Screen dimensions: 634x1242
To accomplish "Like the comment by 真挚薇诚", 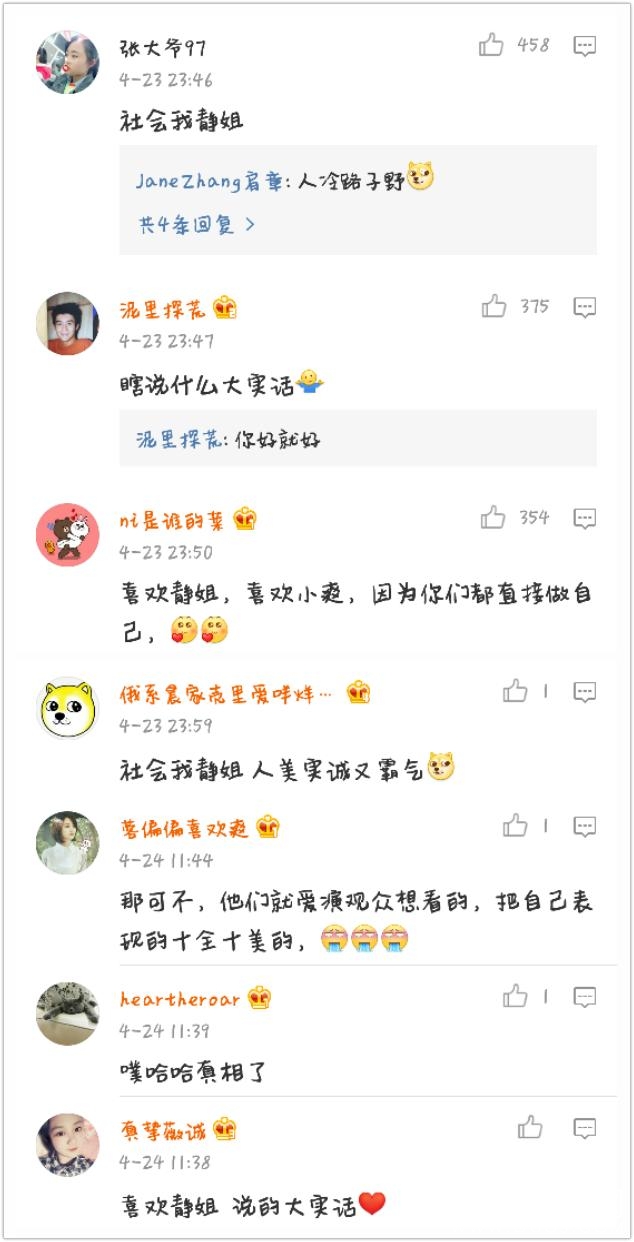I will [x=530, y=1129].
